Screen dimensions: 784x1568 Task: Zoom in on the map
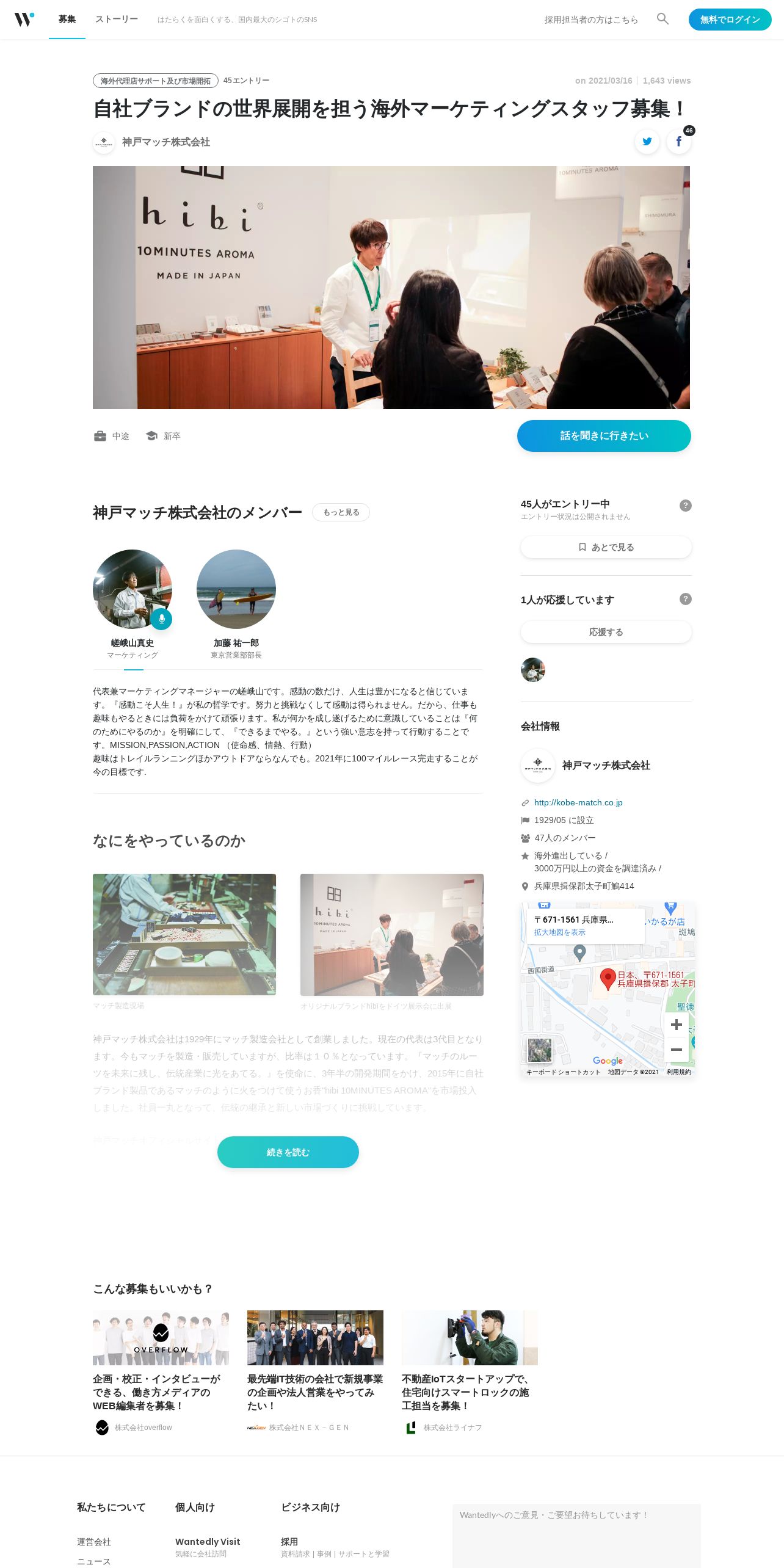click(676, 1025)
